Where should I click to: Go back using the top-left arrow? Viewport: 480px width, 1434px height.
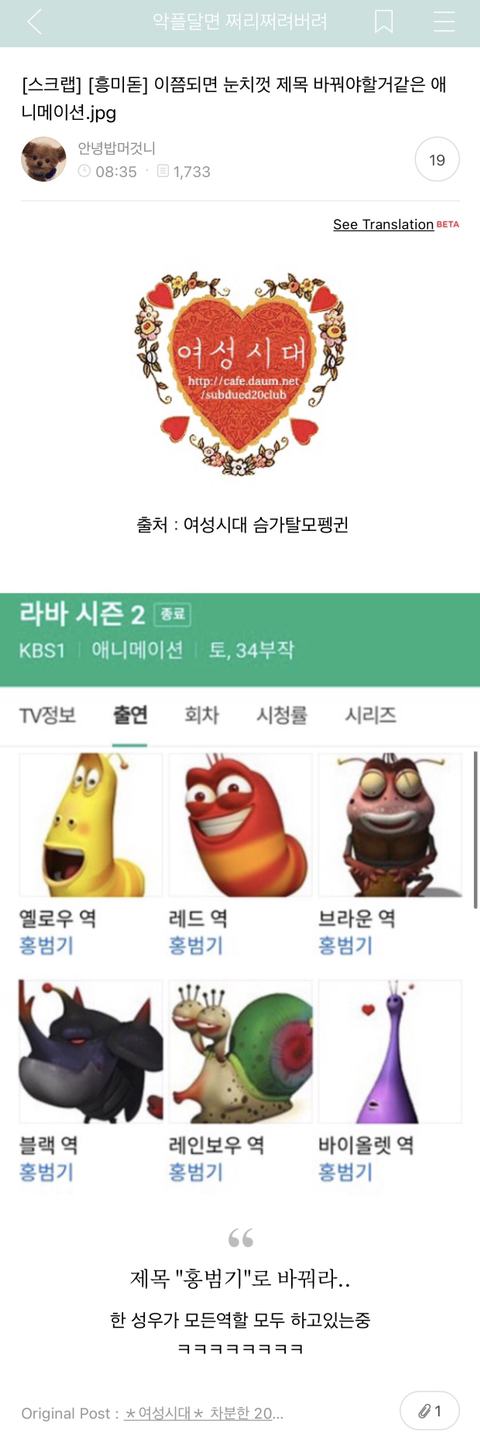click(x=35, y=22)
